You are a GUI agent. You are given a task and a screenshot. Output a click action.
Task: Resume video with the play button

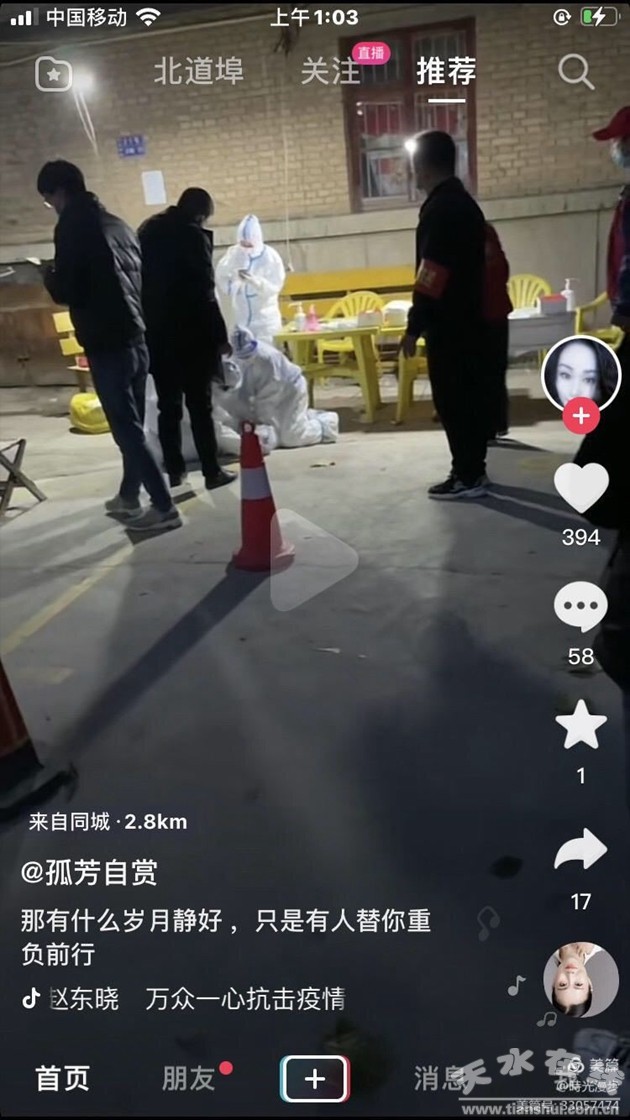tap(314, 560)
